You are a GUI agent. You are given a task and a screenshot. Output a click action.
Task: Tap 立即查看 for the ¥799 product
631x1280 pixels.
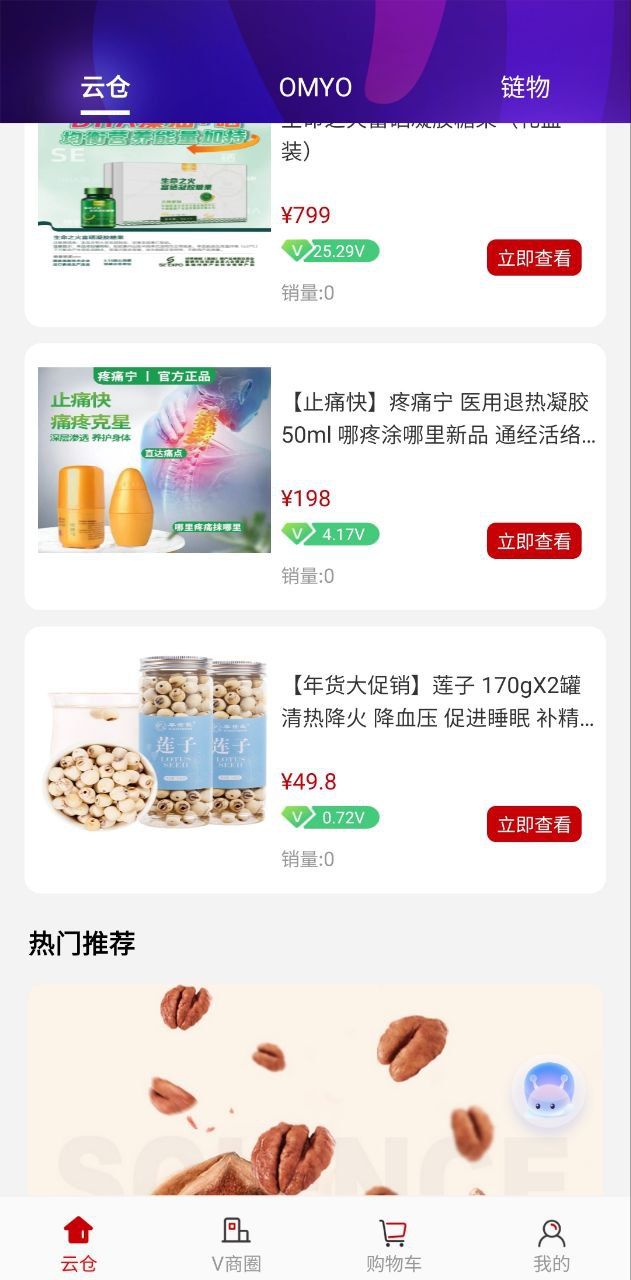[534, 258]
